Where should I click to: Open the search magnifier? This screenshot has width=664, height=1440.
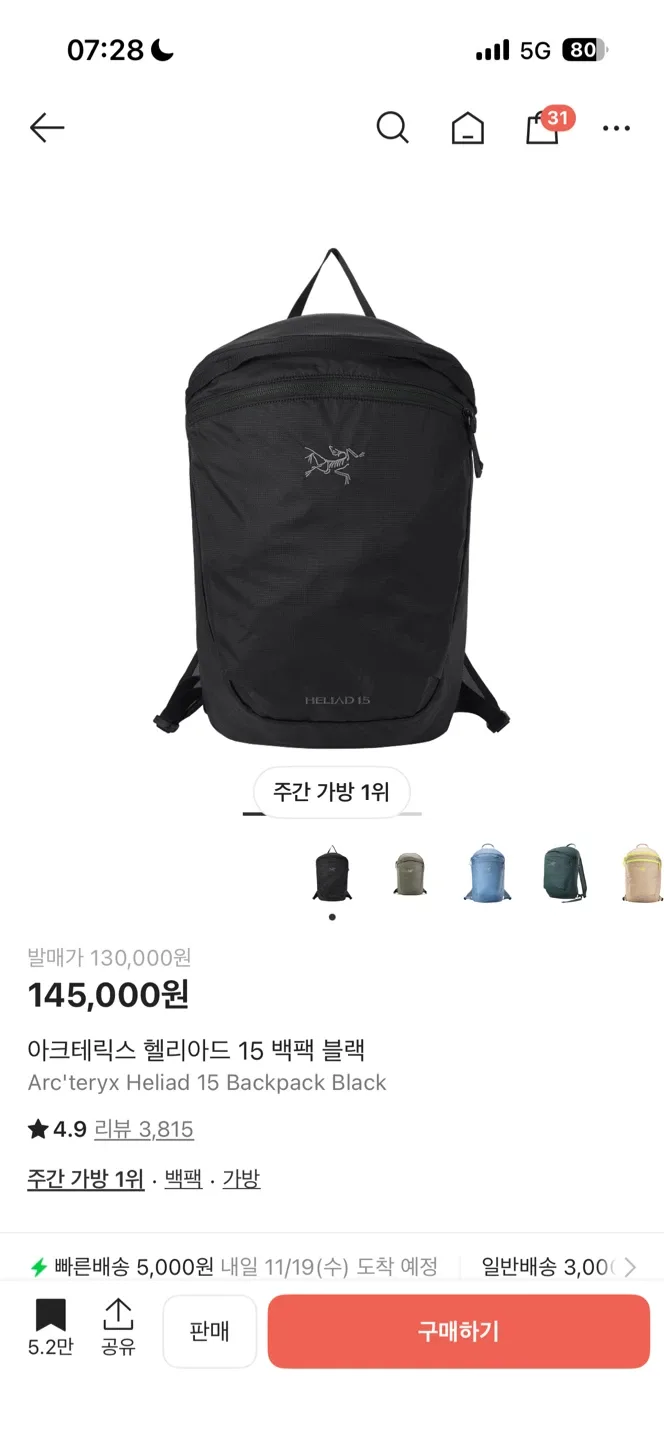coord(392,128)
